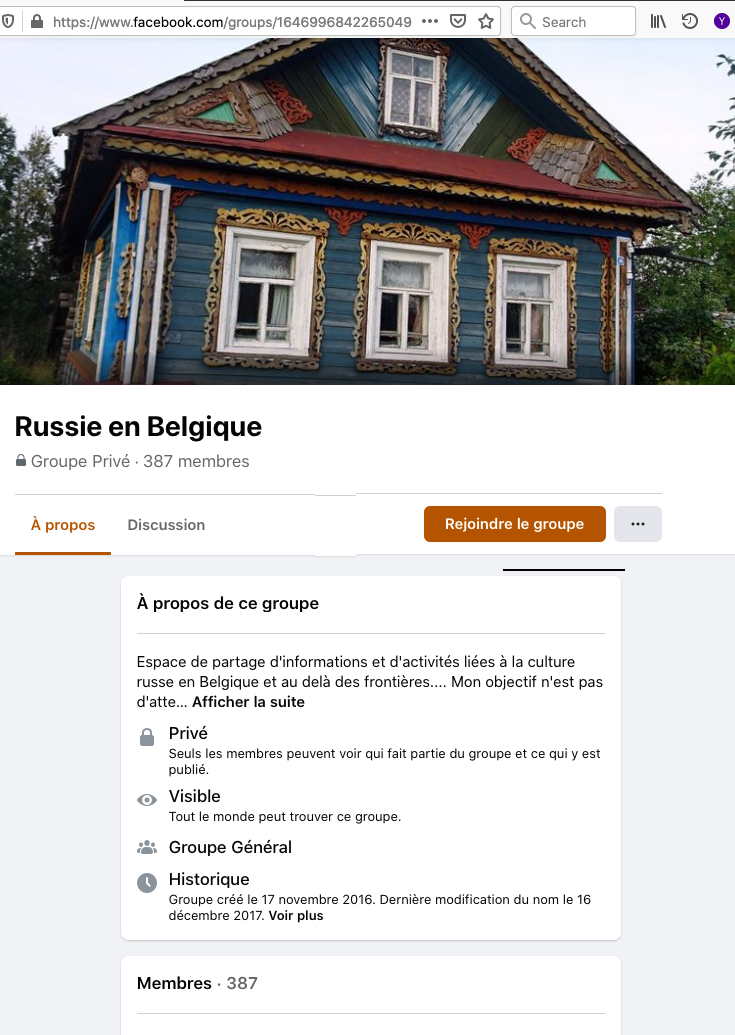Select the À propos tab
This screenshot has height=1035, width=735.
click(x=63, y=525)
